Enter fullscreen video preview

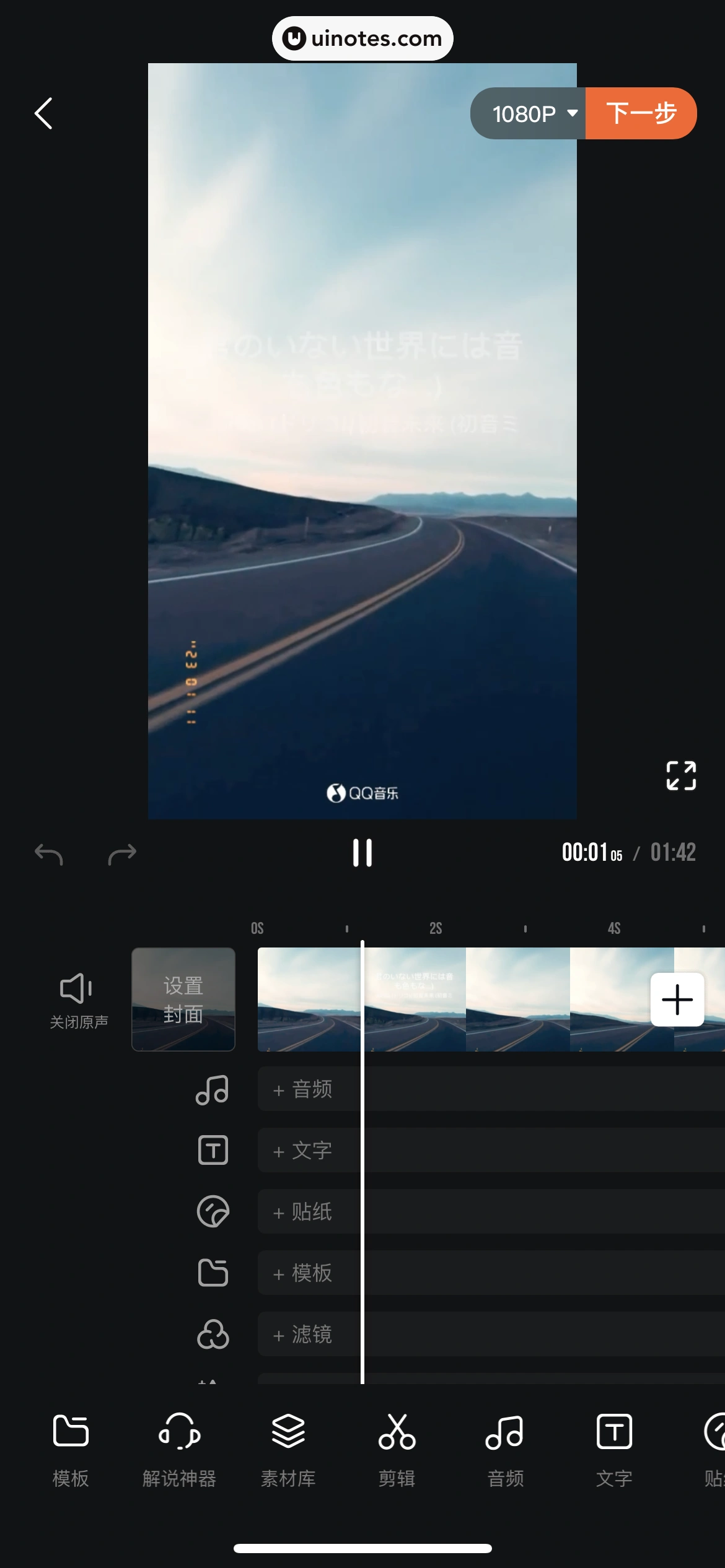680,776
